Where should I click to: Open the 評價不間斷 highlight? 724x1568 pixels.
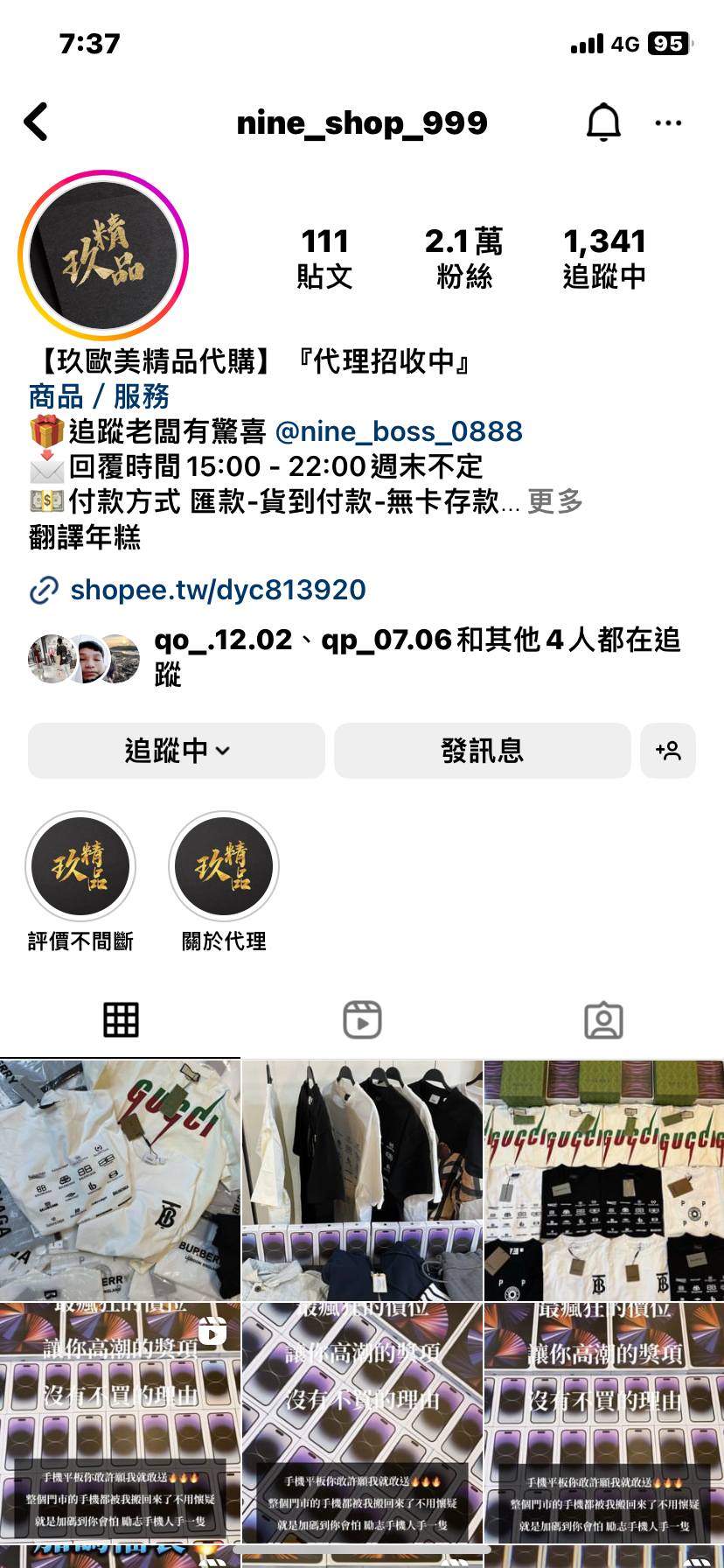80,867
